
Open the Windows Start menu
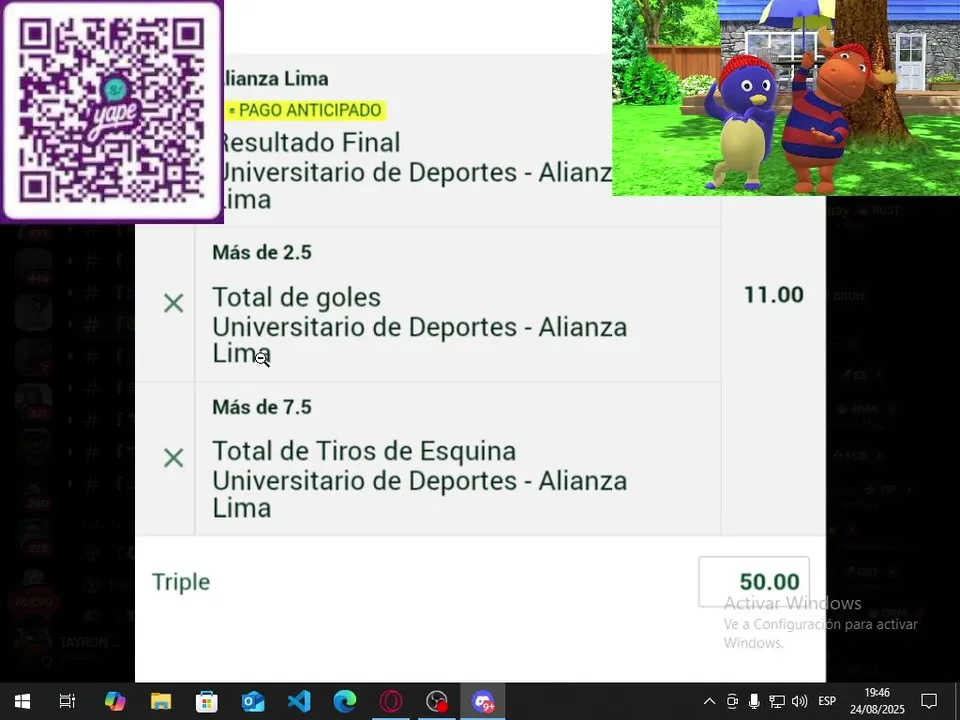coord(22,701)
